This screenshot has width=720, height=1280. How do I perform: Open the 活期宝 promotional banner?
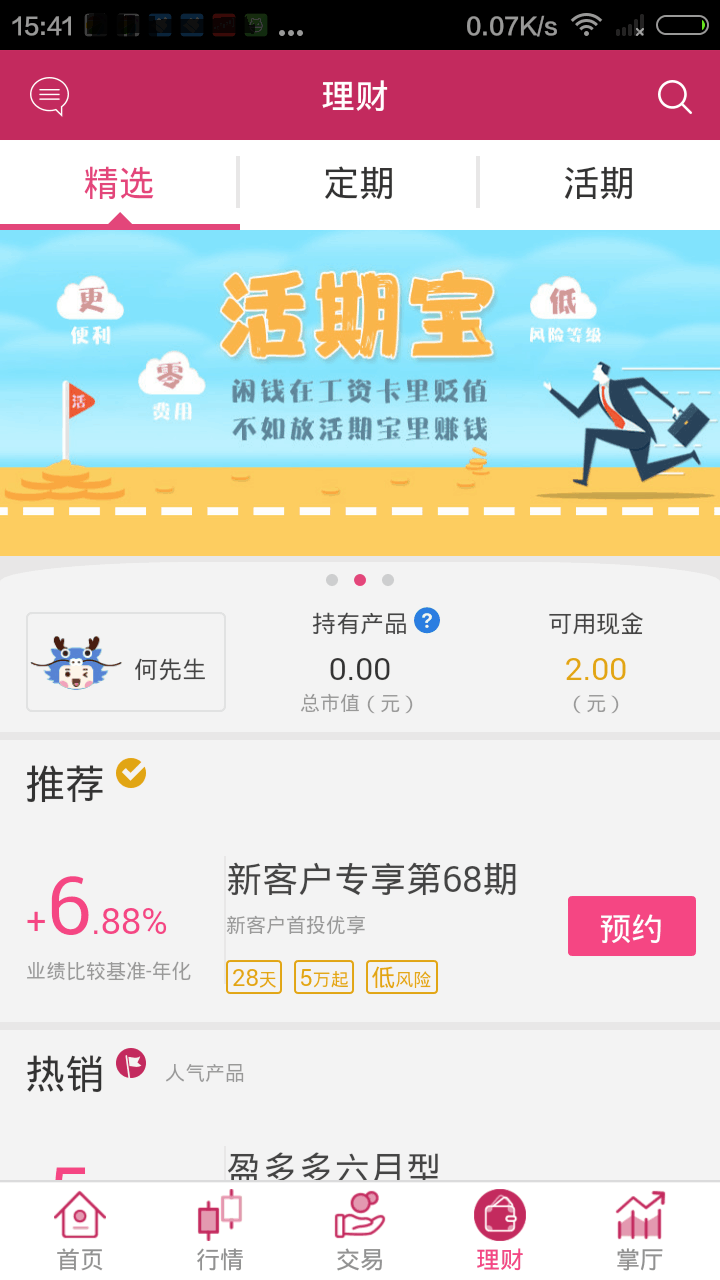pos(360,390)
